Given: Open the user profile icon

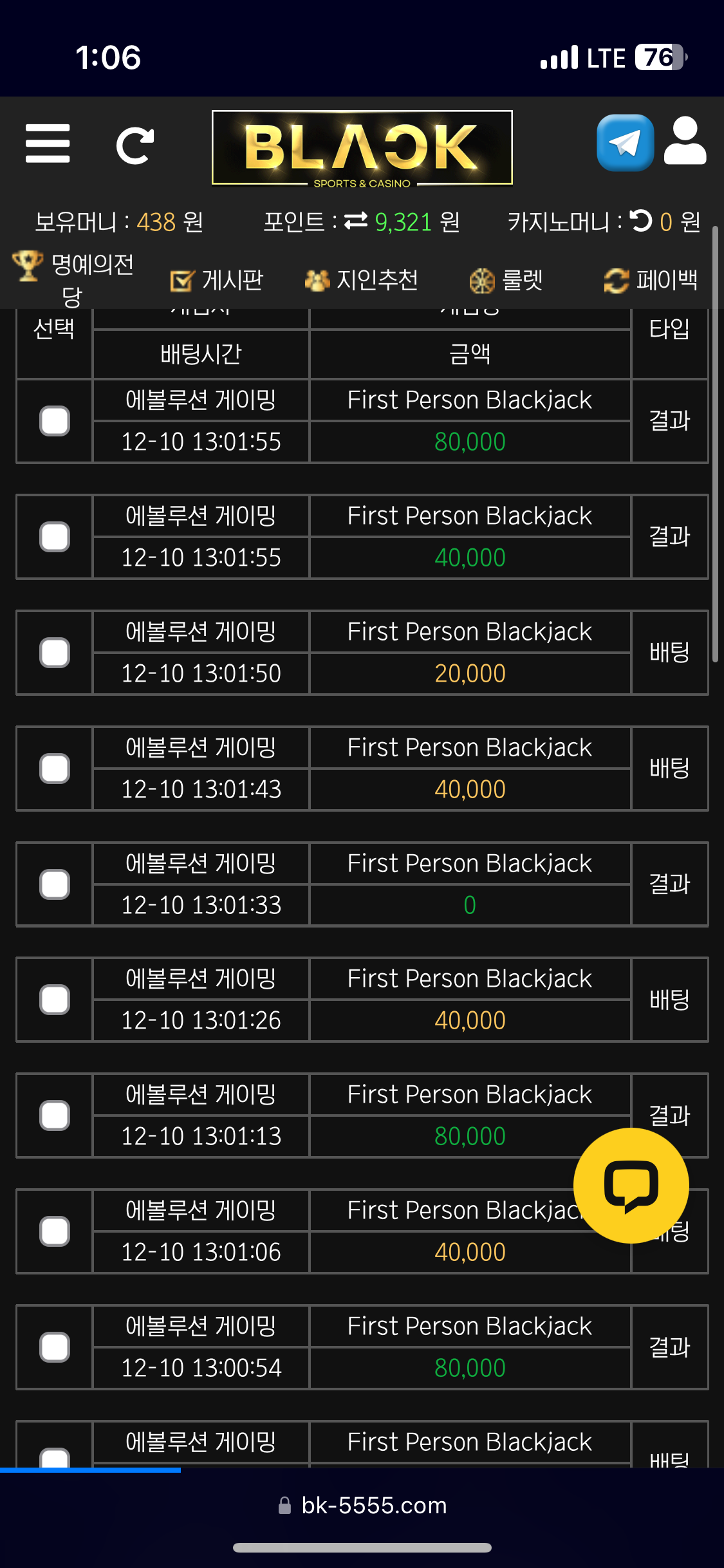Looking at the screenshot, I should (685, 142).
